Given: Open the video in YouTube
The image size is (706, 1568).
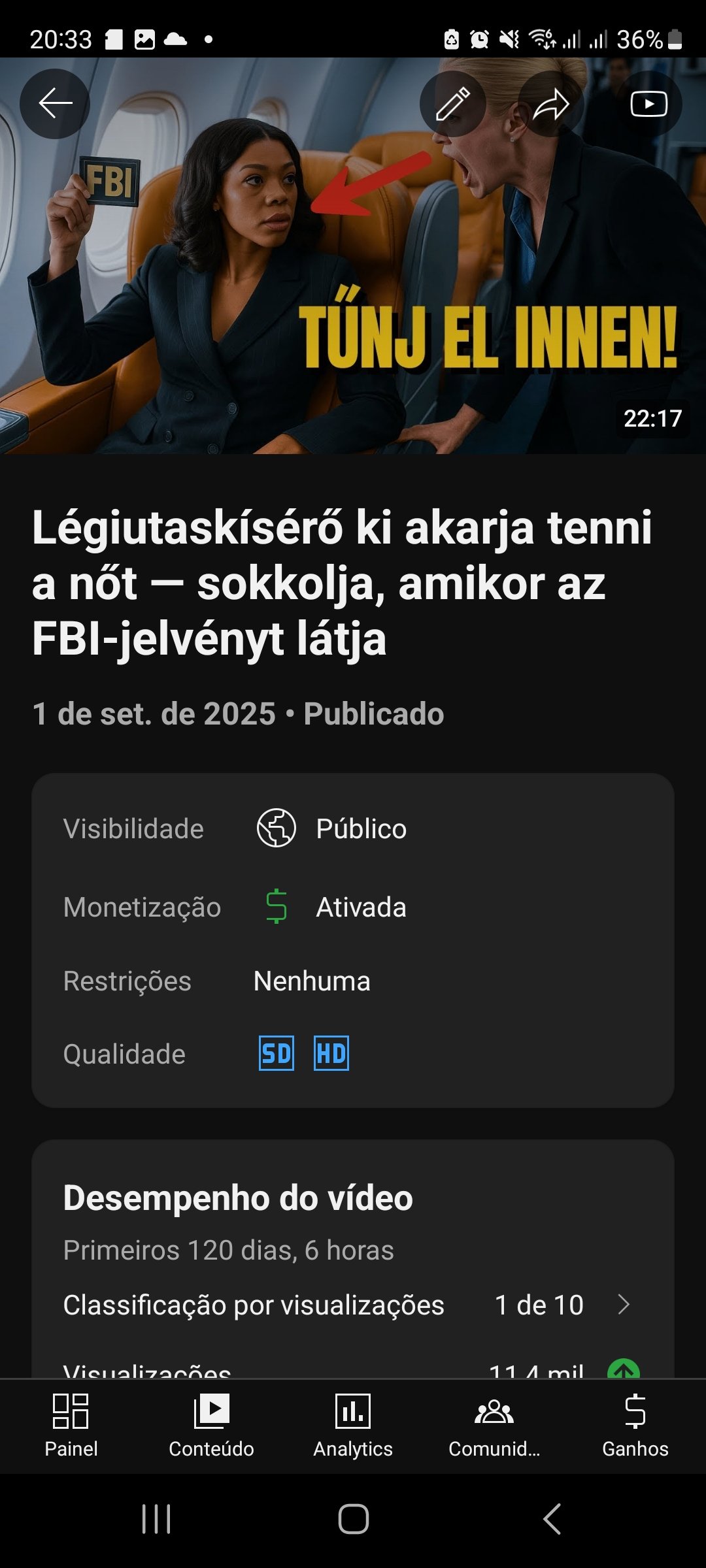Looking at the screenshot, I should coord(648,103).
